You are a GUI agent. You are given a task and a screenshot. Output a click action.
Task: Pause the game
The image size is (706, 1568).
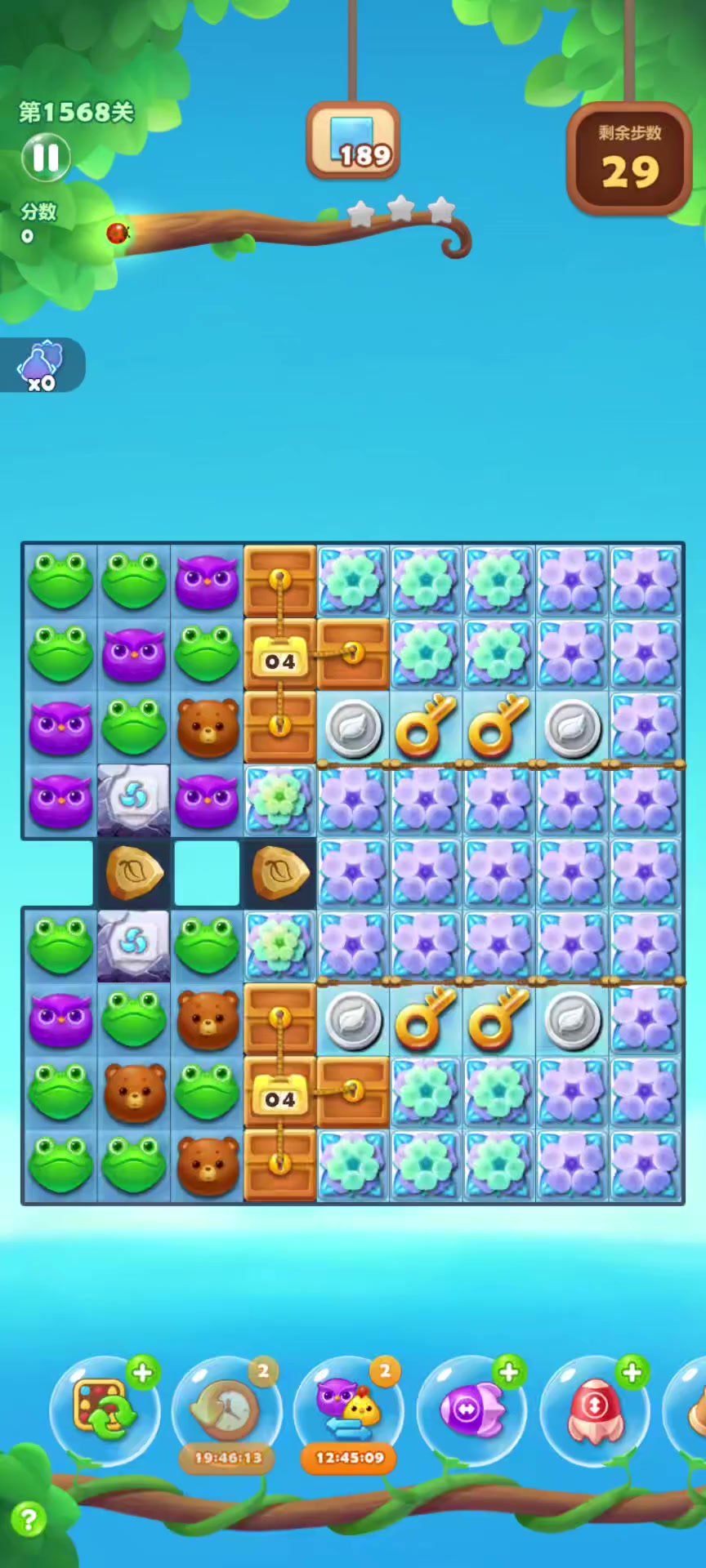pos(46,158)
